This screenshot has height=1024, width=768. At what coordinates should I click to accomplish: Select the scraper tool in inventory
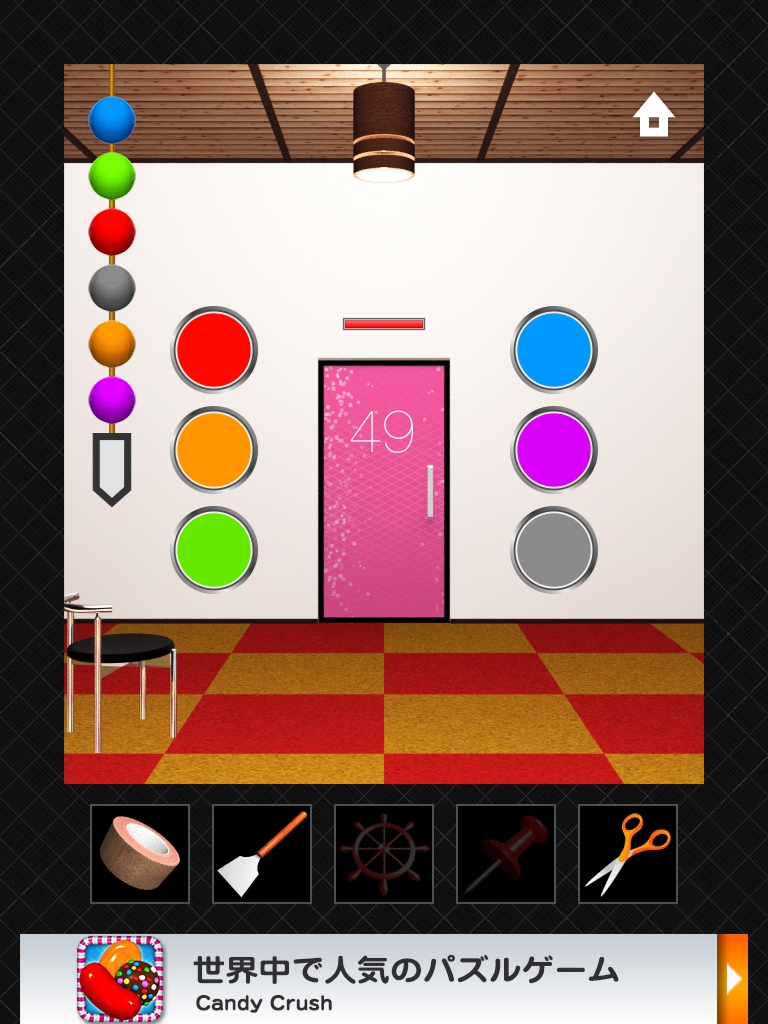pos(262,854)
